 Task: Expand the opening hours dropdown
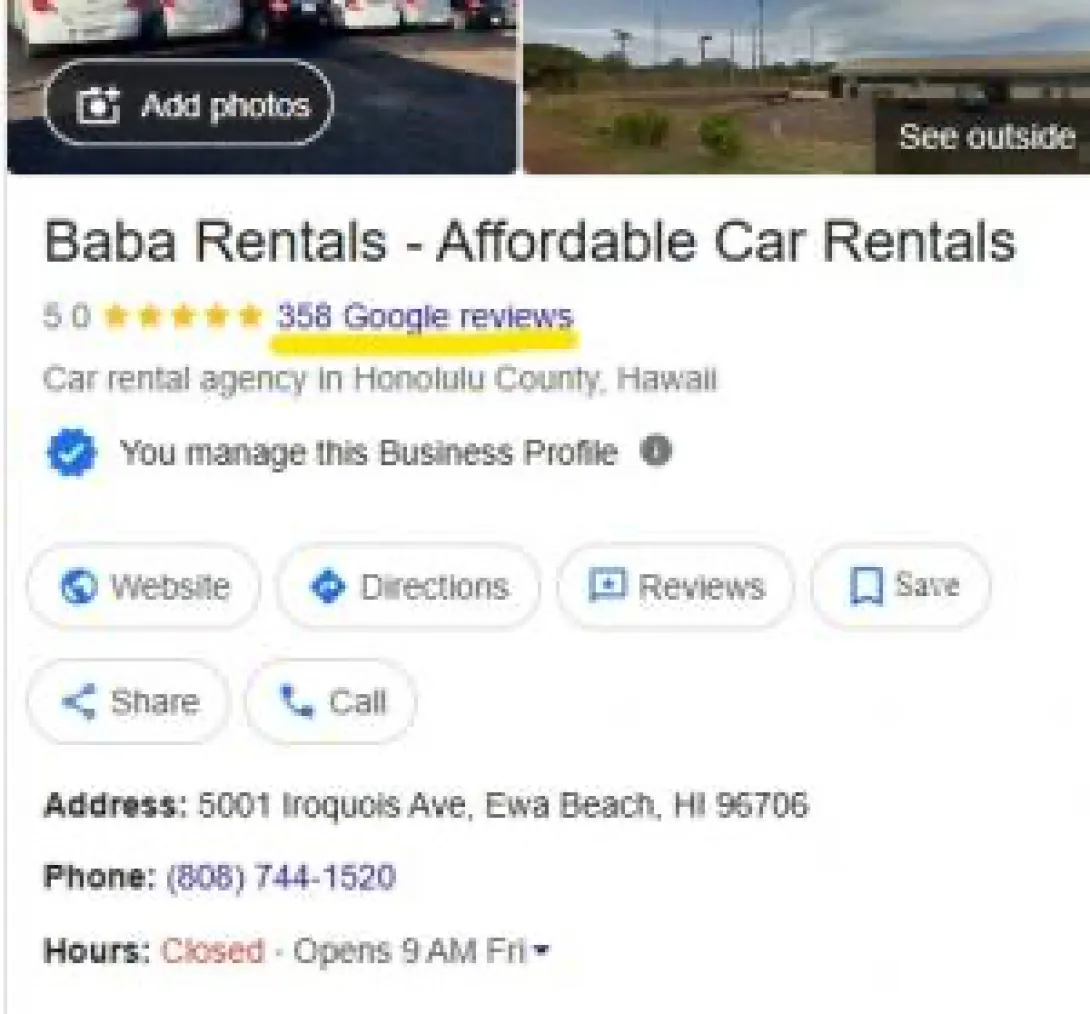541,951
